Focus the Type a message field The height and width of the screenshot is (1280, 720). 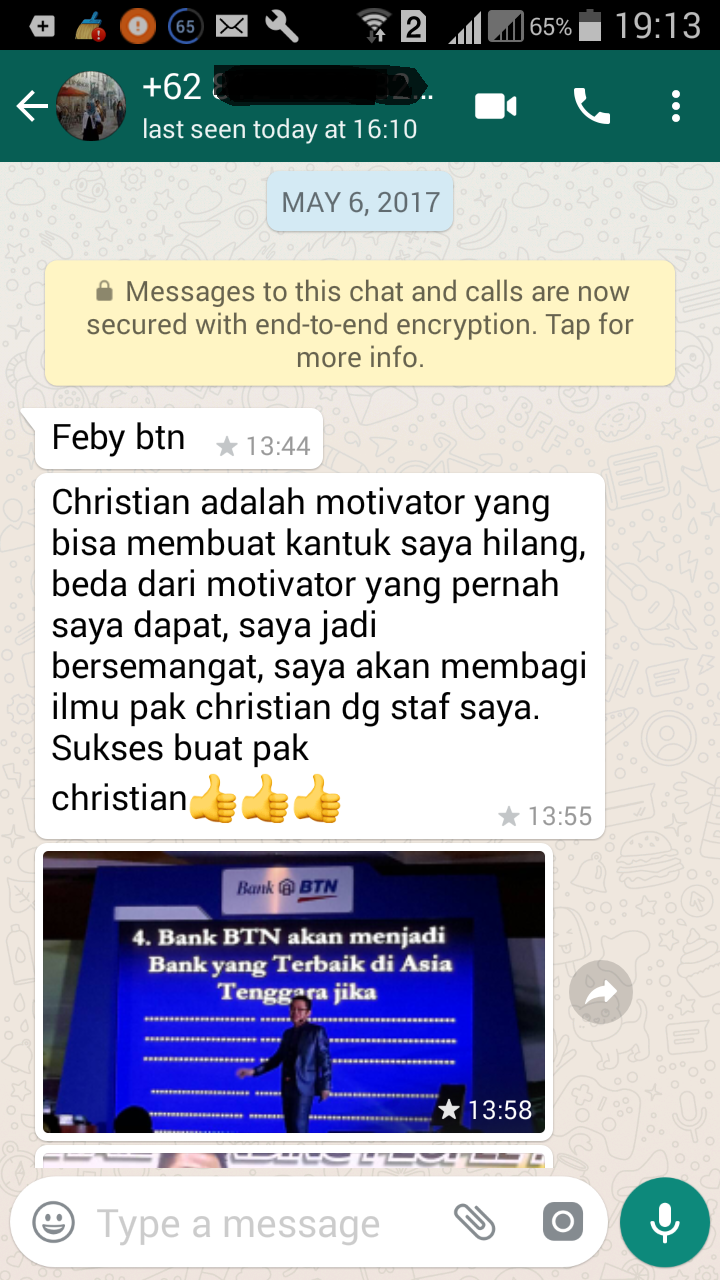point(260,1223)
